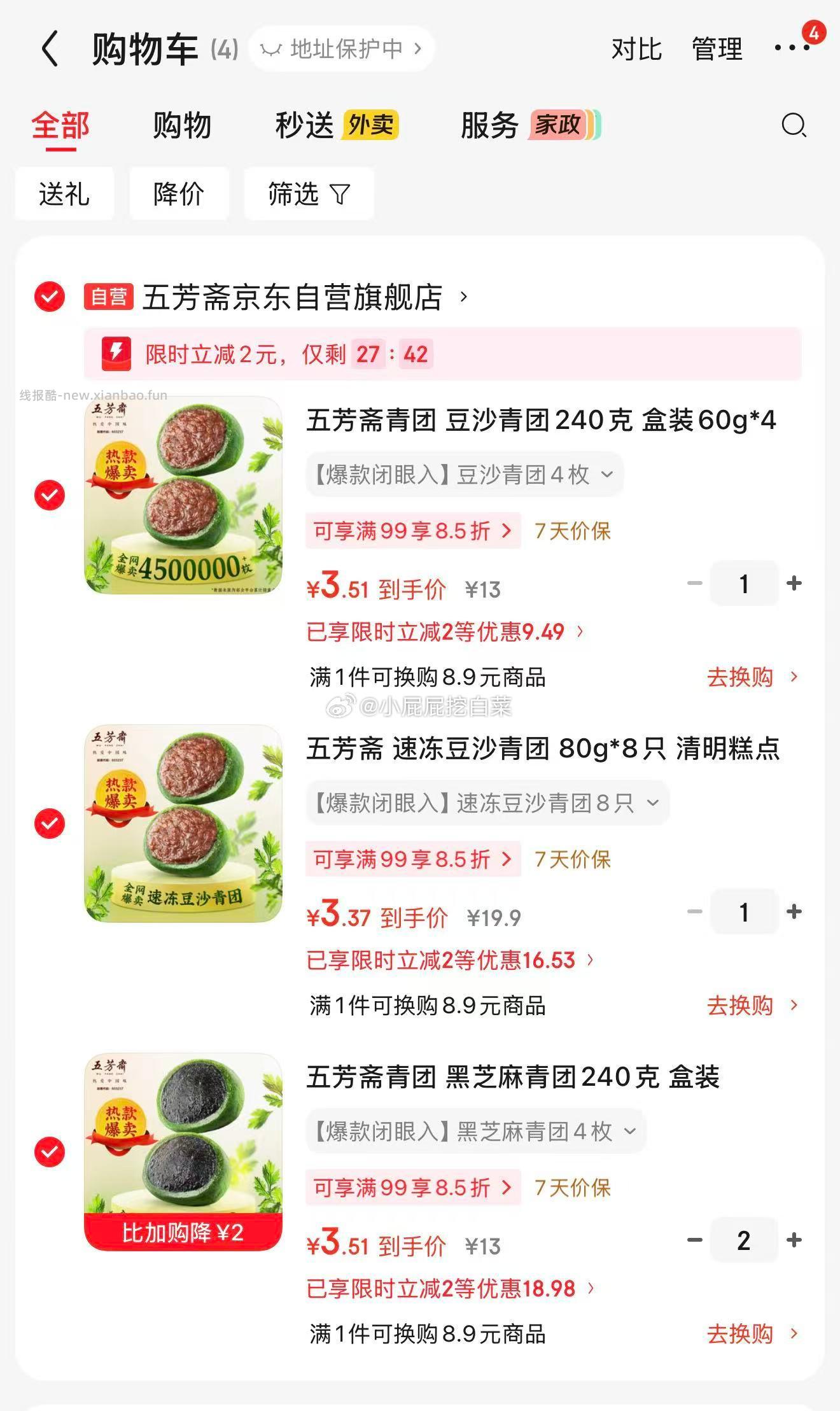Click the back arrow to leave cart
This screenshot has width=840, height=1411.
coord(50,48)
